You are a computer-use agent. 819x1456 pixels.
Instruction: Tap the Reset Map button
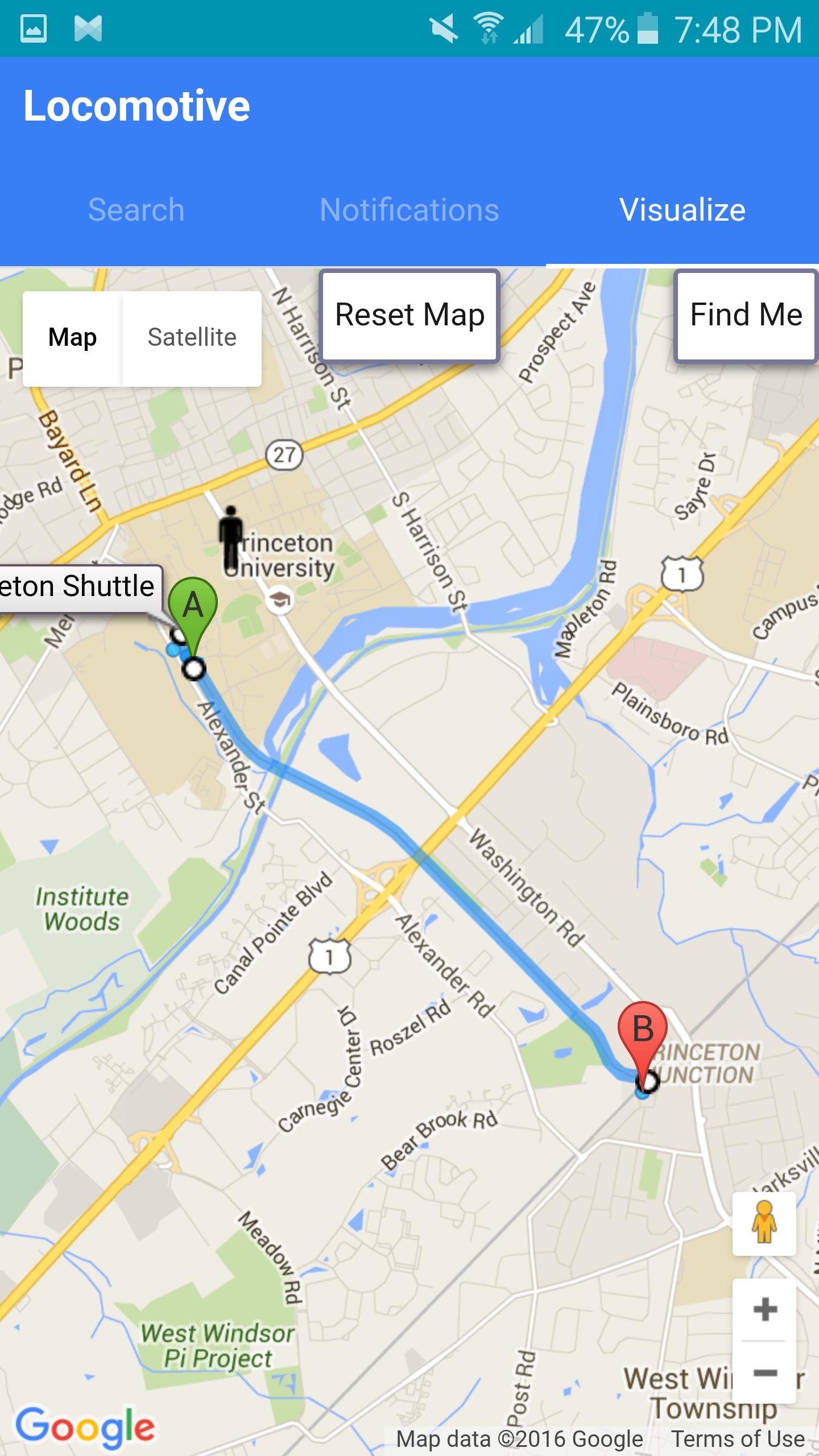pos(409,316)
